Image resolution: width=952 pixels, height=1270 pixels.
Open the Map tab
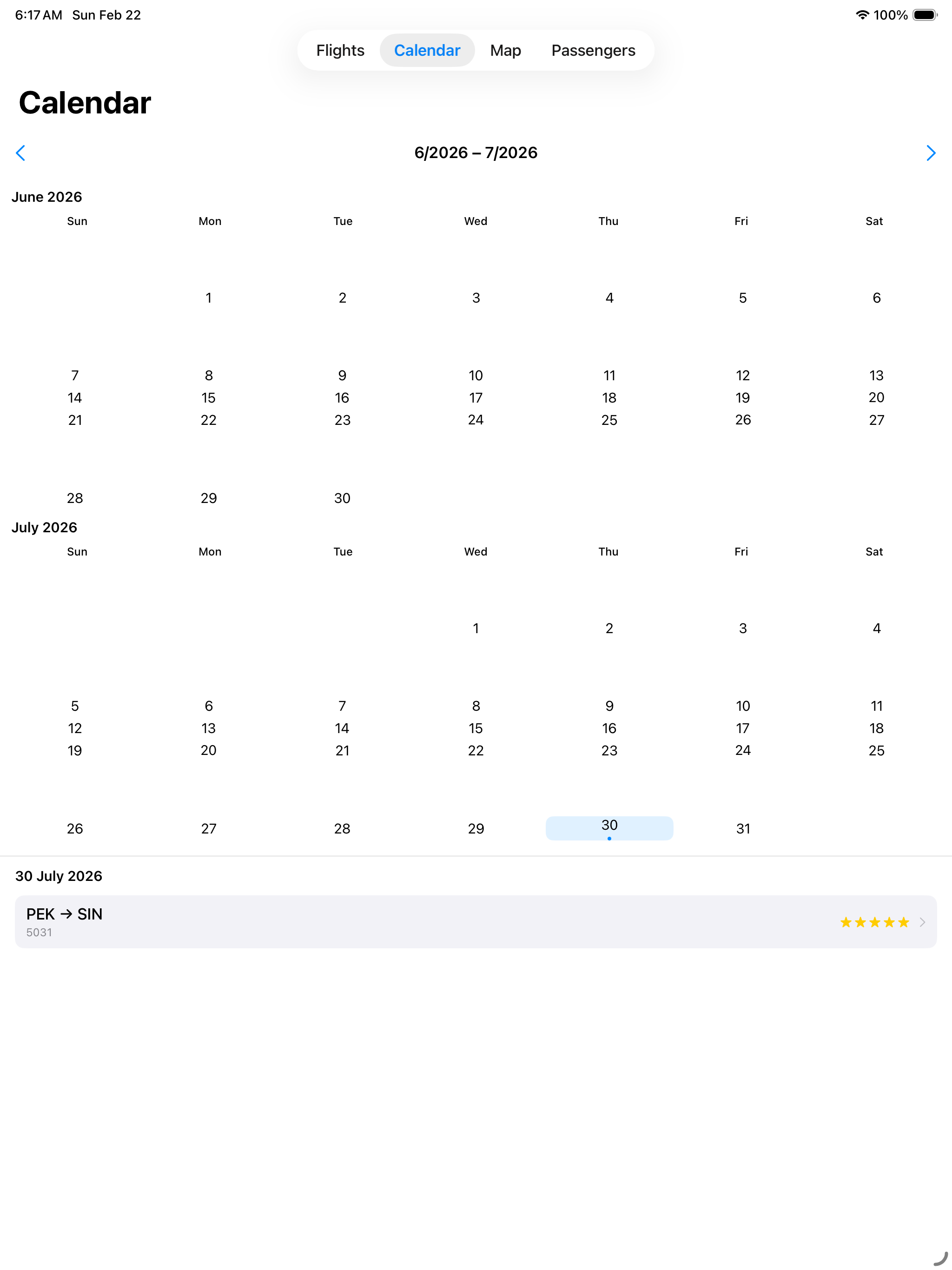(505, 50)
